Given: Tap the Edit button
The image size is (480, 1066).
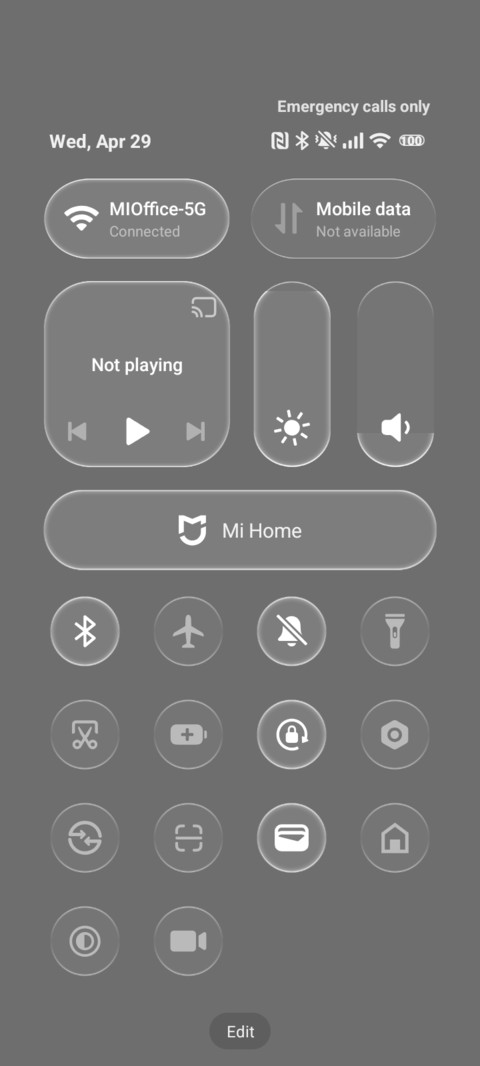Looking at the screenshot, I should point(240,1031).
